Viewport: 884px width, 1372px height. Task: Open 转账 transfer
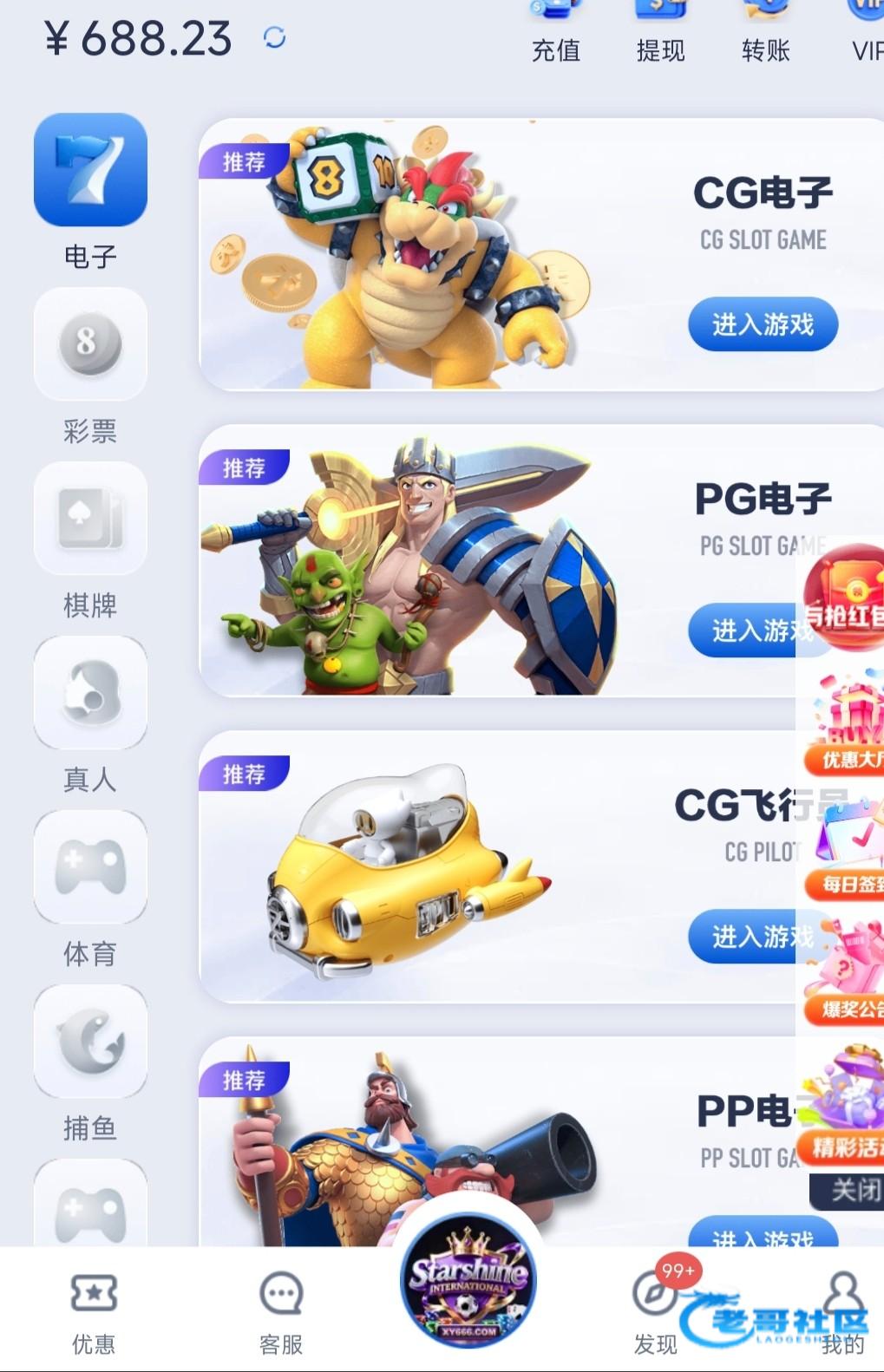pos(765,33)
